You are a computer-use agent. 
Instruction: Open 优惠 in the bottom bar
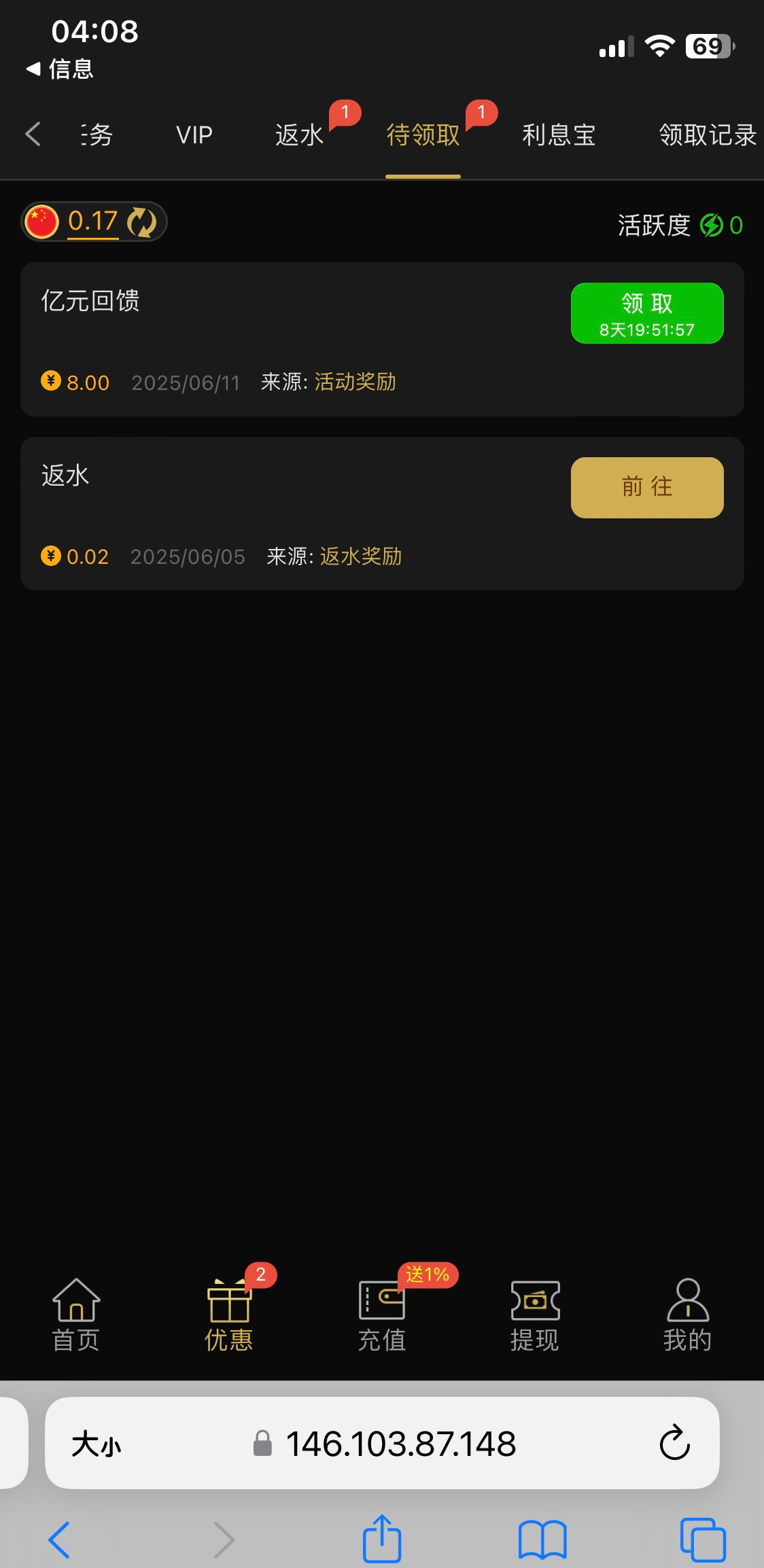(229, 1315)
